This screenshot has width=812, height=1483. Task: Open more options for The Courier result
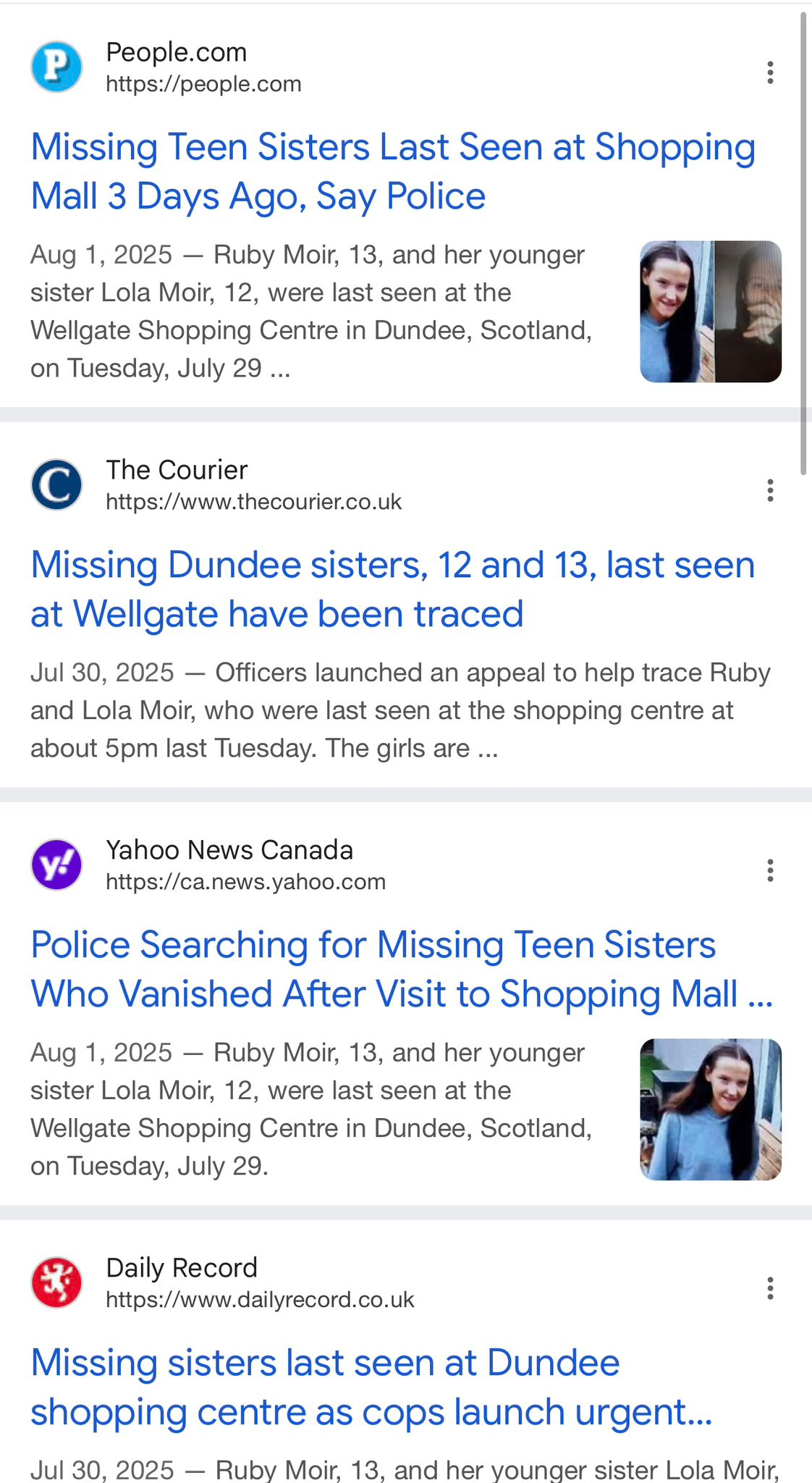coord(770,490)
